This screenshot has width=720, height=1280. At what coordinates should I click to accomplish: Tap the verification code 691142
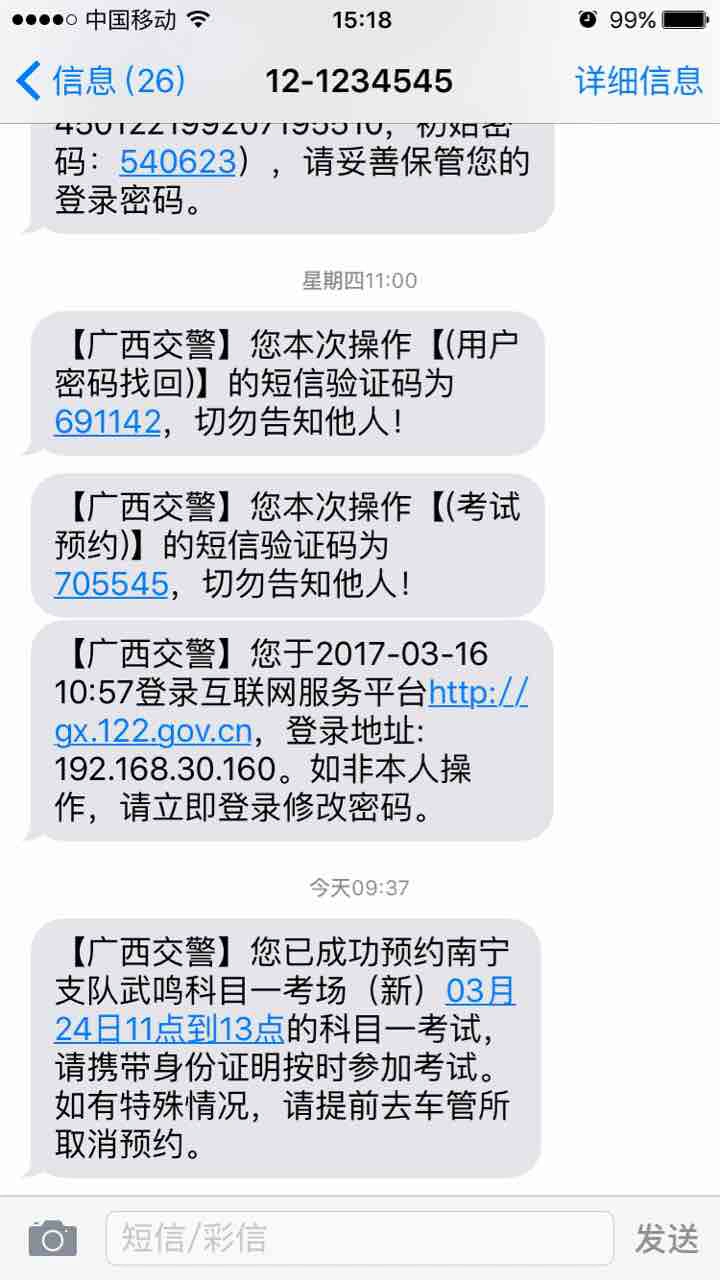(x=107, y=422)
